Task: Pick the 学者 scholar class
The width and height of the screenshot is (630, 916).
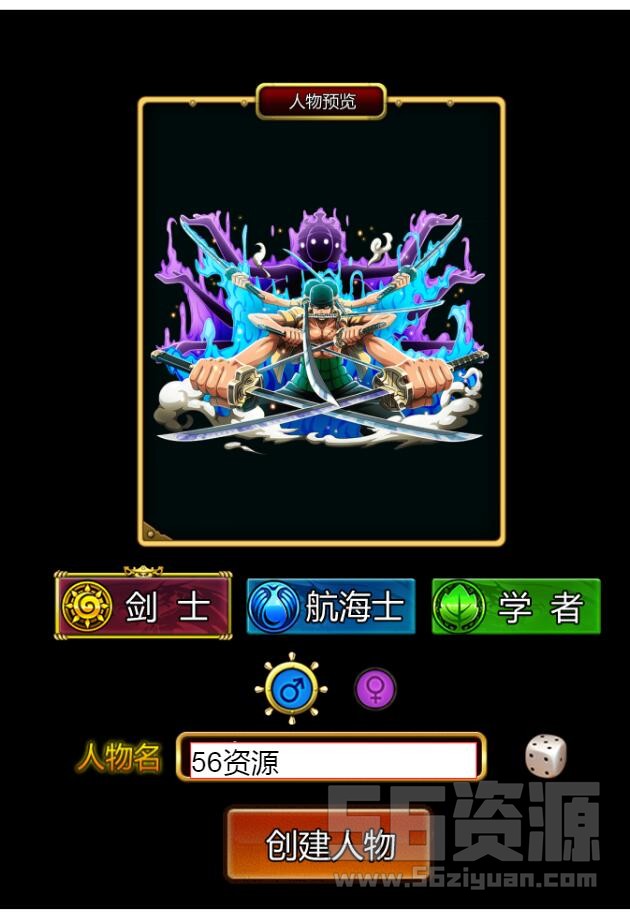Action: coord(516,606)
